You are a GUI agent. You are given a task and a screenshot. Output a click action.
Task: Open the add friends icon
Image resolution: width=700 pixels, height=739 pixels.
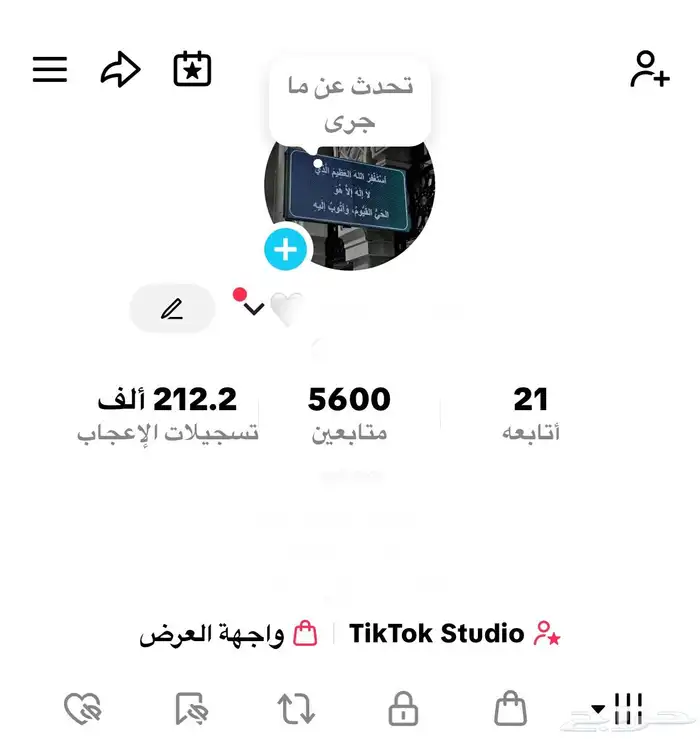[649, 69]
